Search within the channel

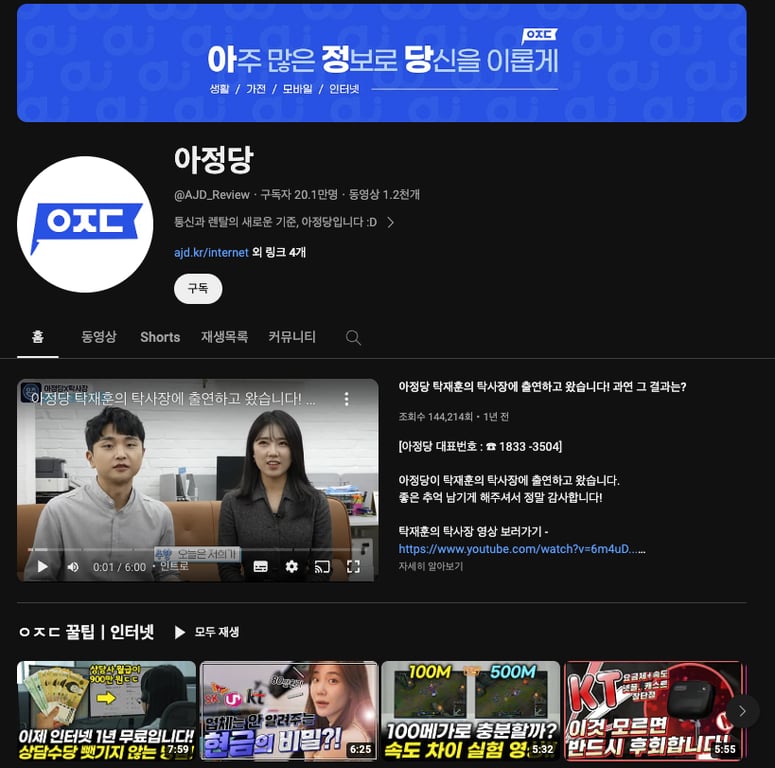pos(353,338)
